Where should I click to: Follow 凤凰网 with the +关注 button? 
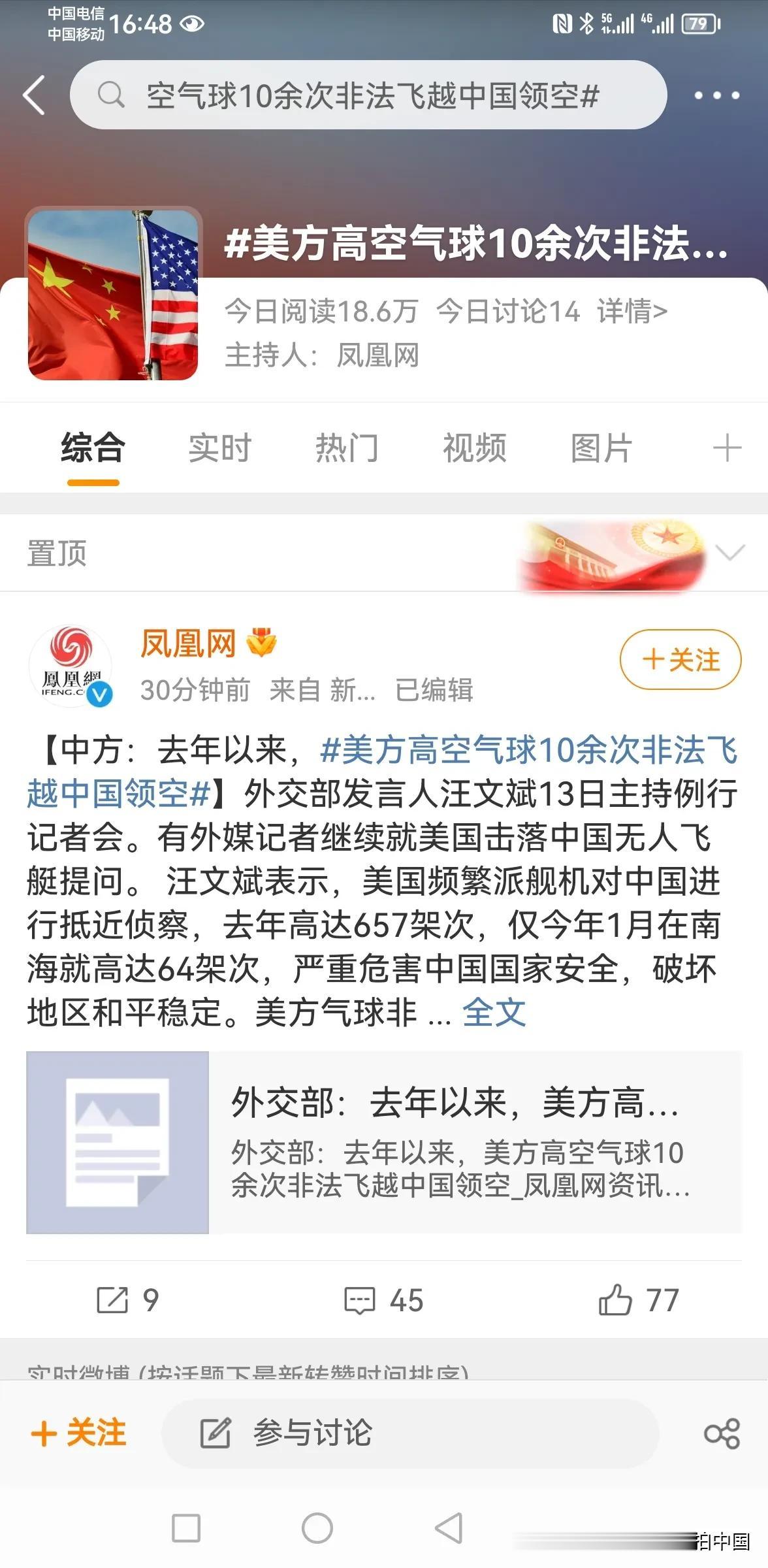pyautogui.click(x=680, y=660)
